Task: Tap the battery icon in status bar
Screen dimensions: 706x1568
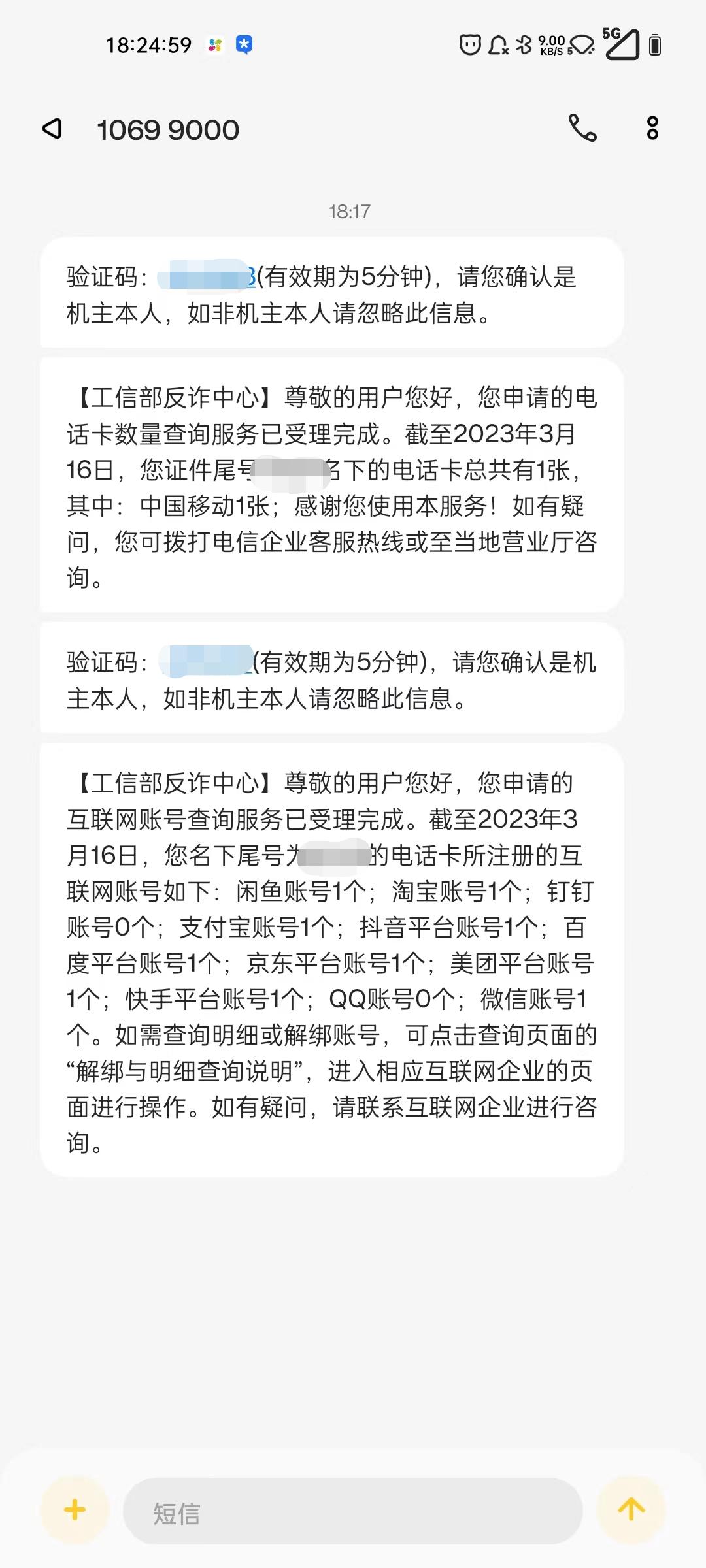Action: [x=656, y=44]
